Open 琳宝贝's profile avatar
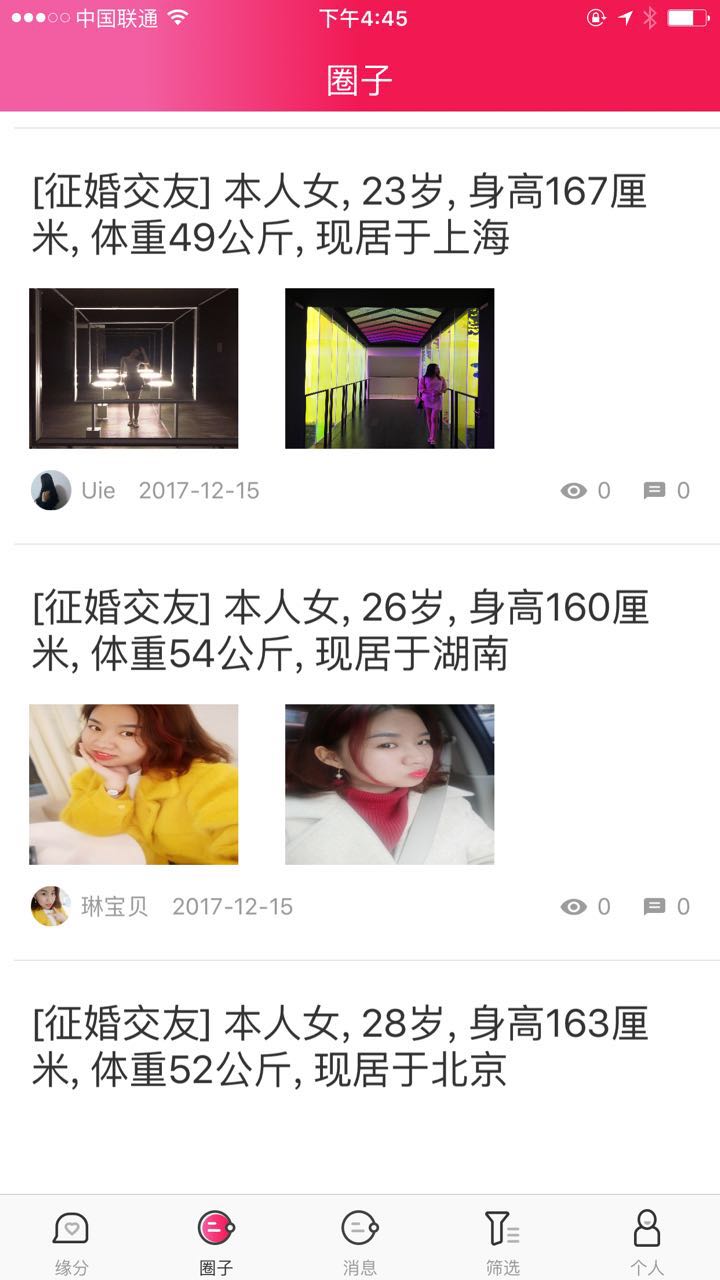 pos(50,906)
